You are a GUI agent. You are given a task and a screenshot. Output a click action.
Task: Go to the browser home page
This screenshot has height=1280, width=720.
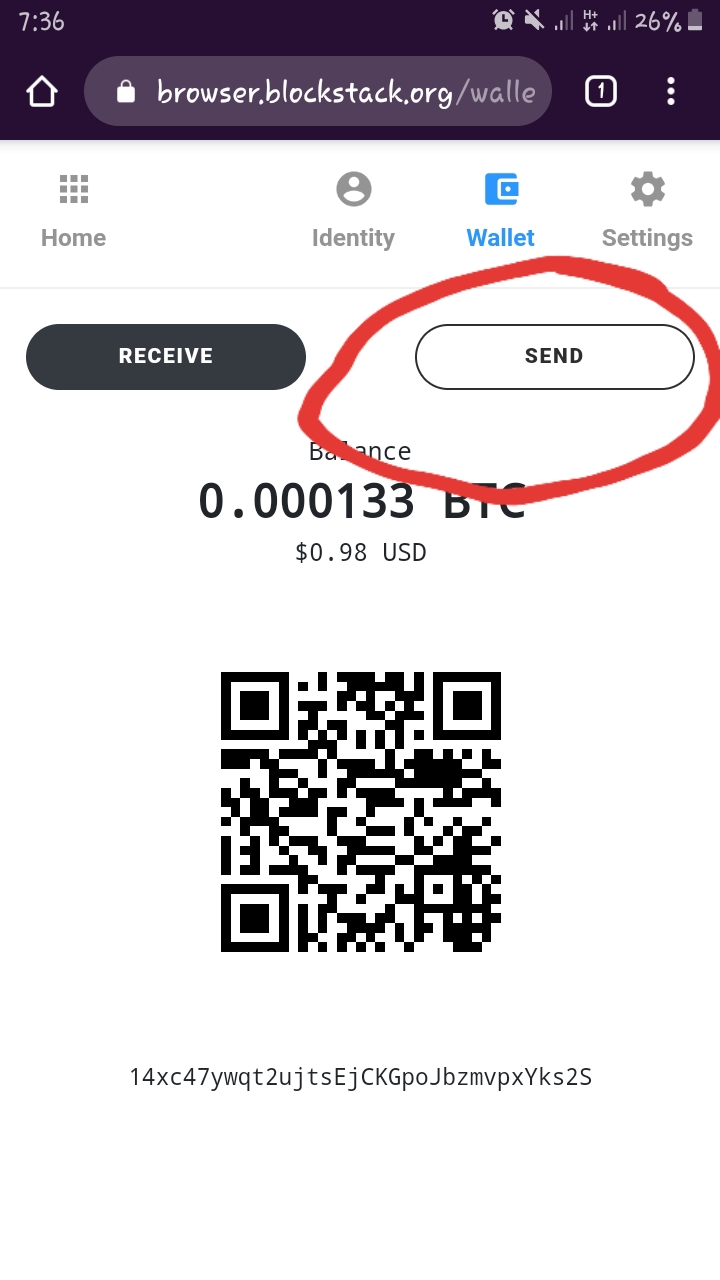(42, 92)
